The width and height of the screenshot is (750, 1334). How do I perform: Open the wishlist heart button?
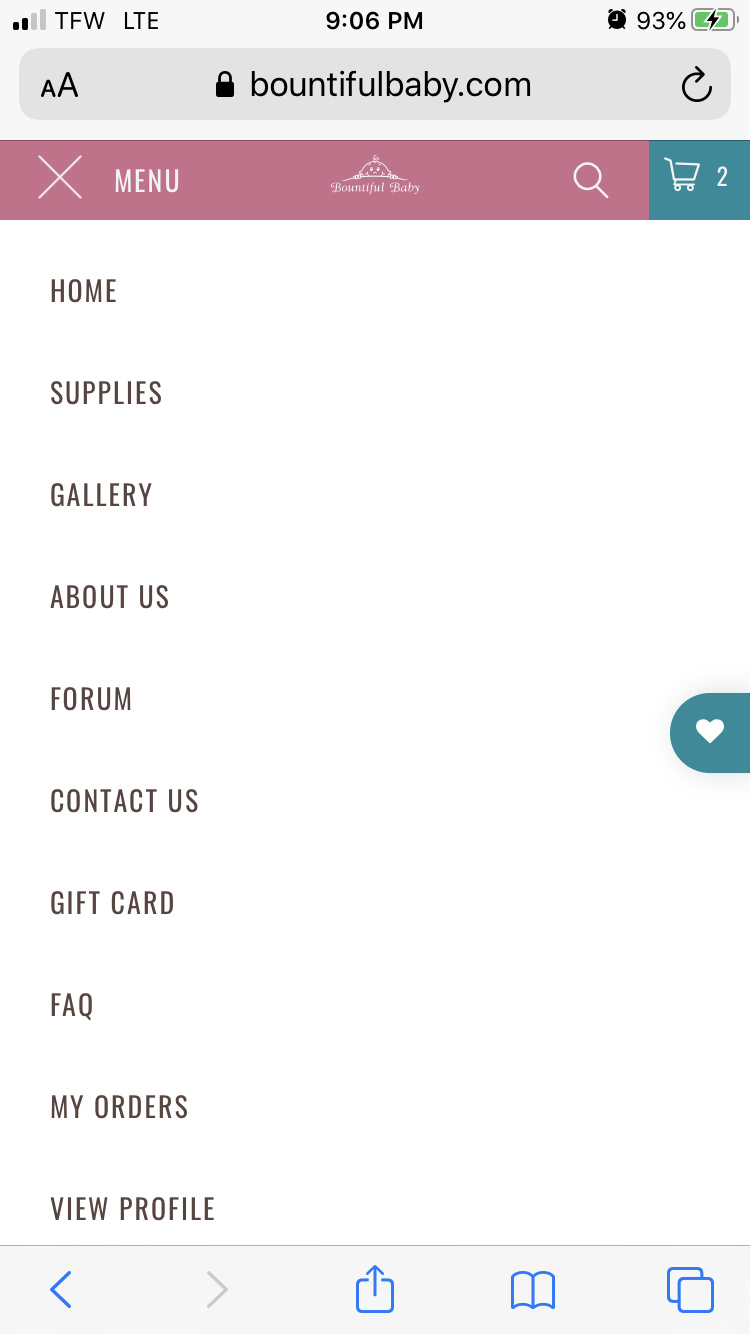click(710, 732)
